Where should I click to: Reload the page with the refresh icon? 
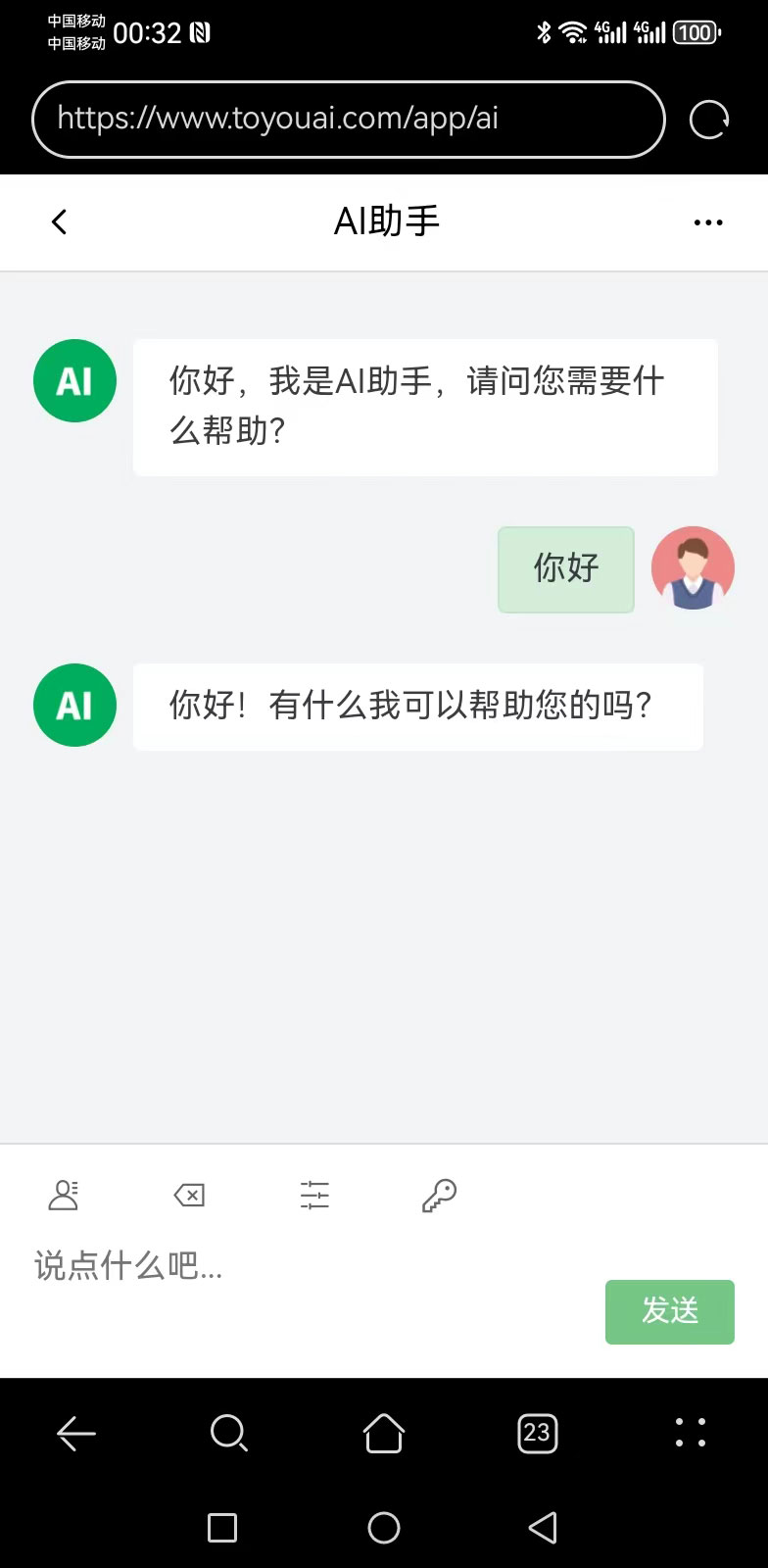click(708, 120)
